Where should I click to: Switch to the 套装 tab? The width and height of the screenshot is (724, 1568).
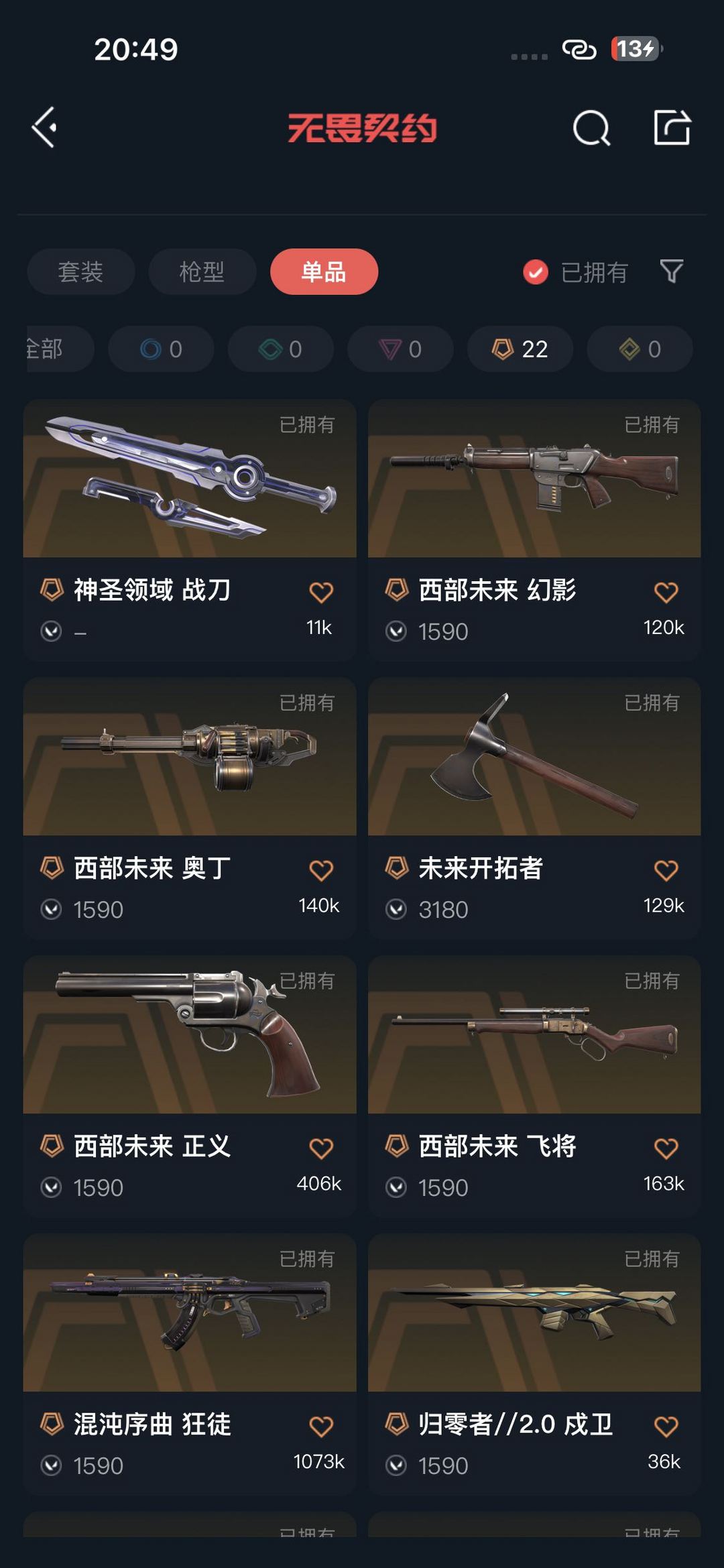(x=80, y=272)
